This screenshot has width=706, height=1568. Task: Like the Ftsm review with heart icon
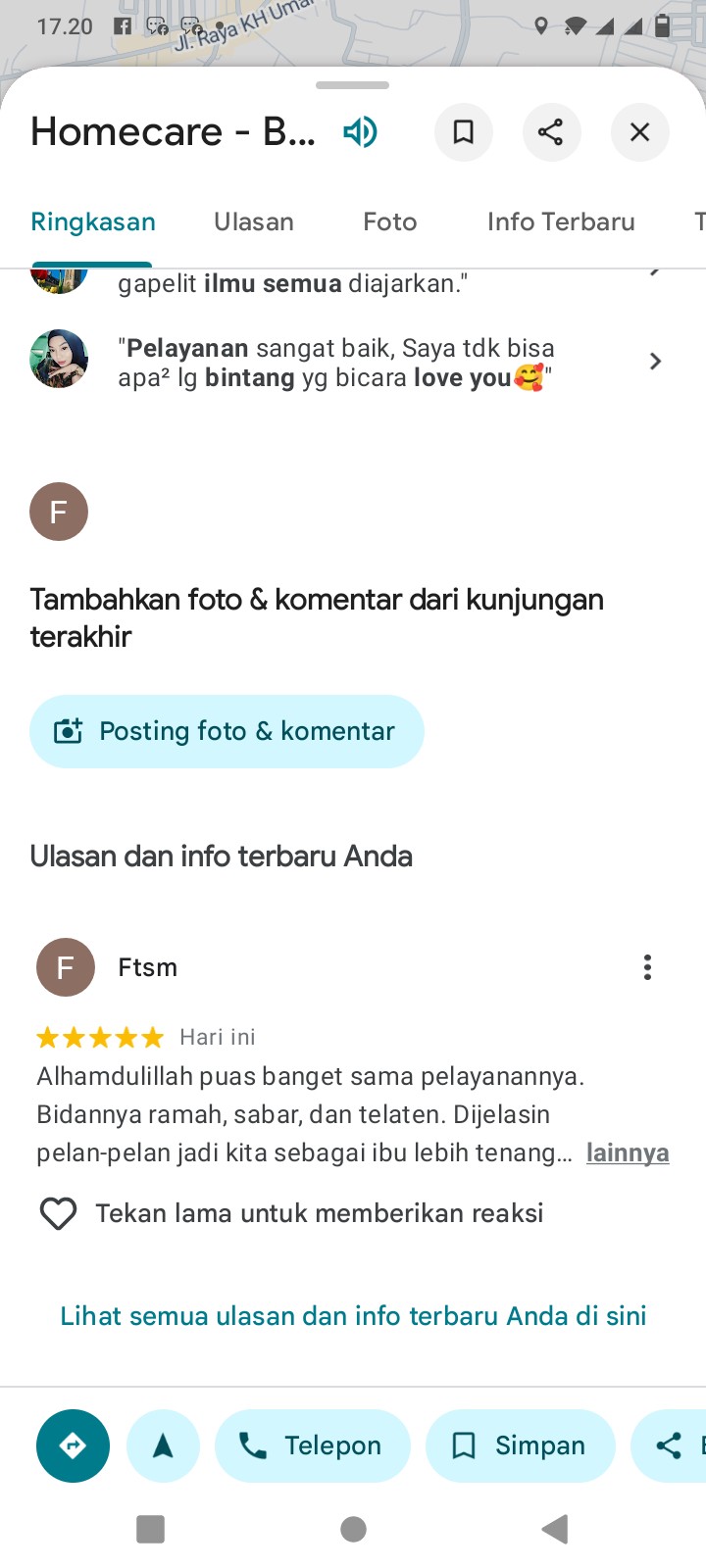(58, 1213)
